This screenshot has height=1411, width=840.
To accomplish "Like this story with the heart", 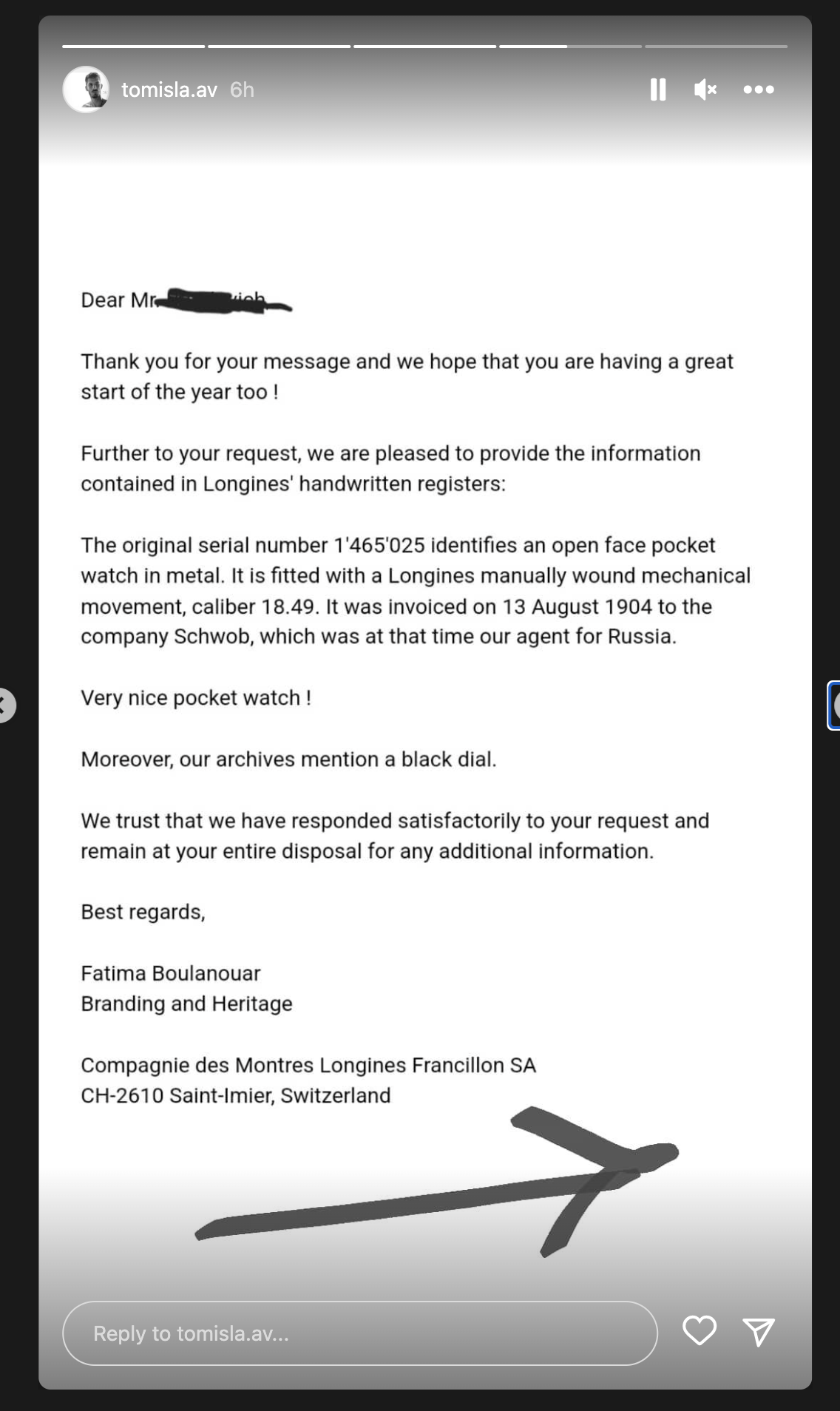I will [x=699, y=1331].
